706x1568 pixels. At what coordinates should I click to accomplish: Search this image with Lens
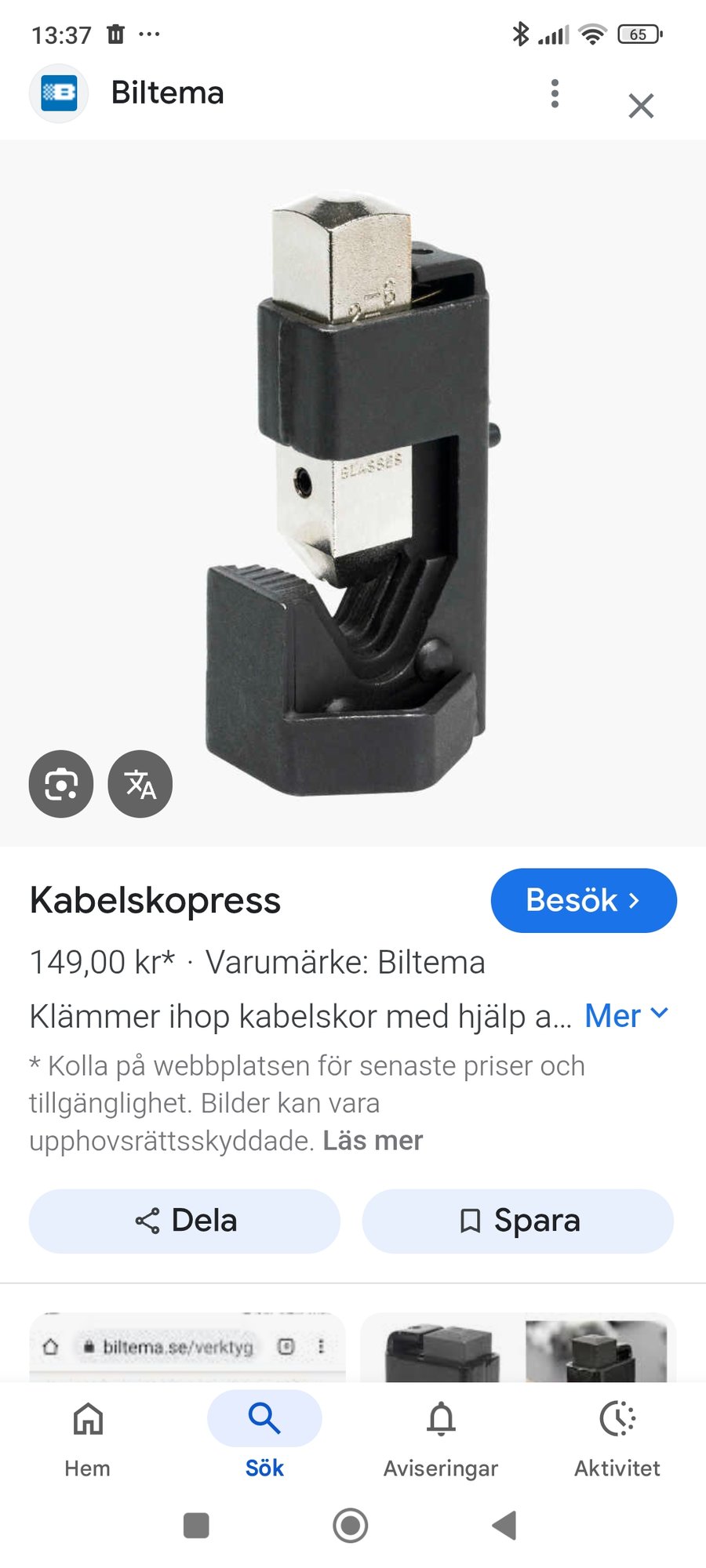[61, 784]
